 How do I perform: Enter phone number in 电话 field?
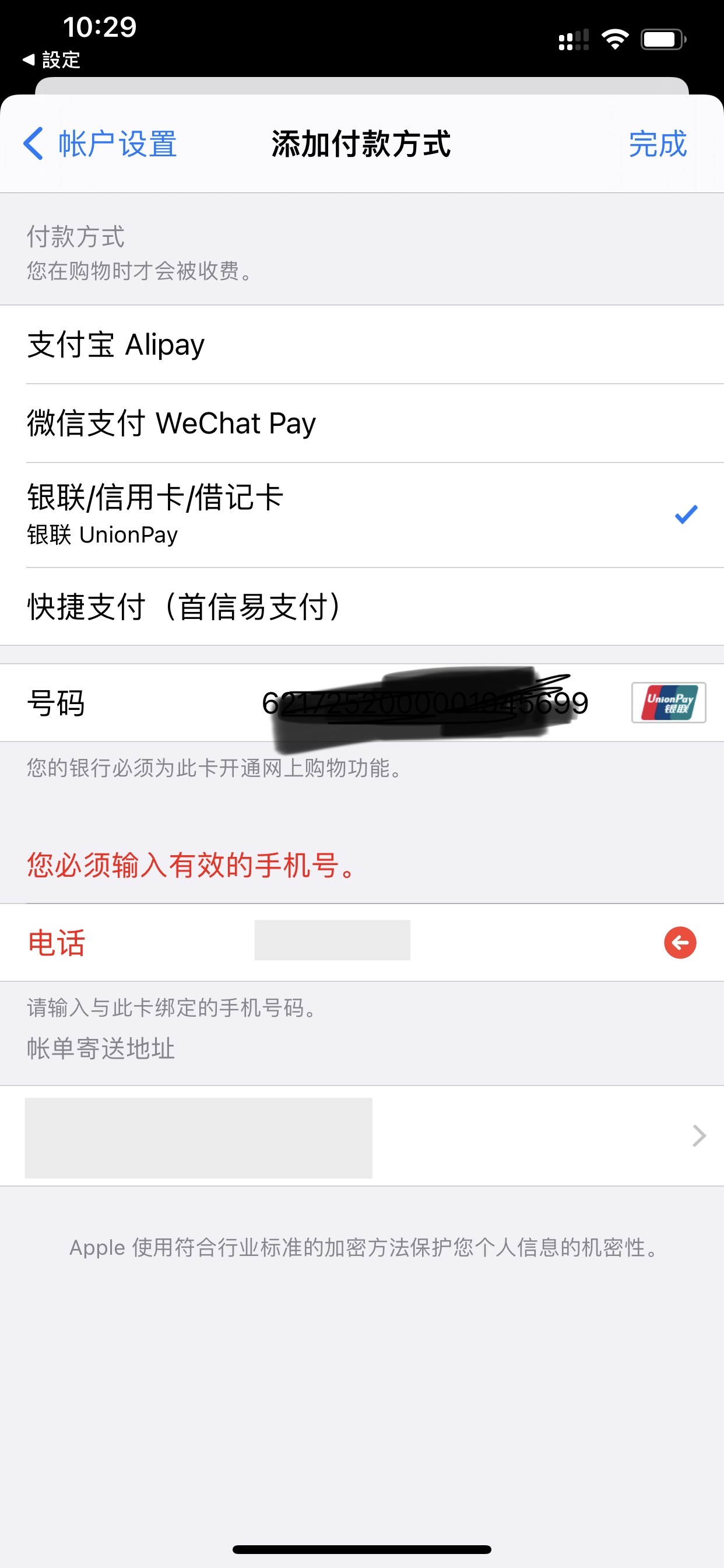pyautogui.click(x=426, y=942)
